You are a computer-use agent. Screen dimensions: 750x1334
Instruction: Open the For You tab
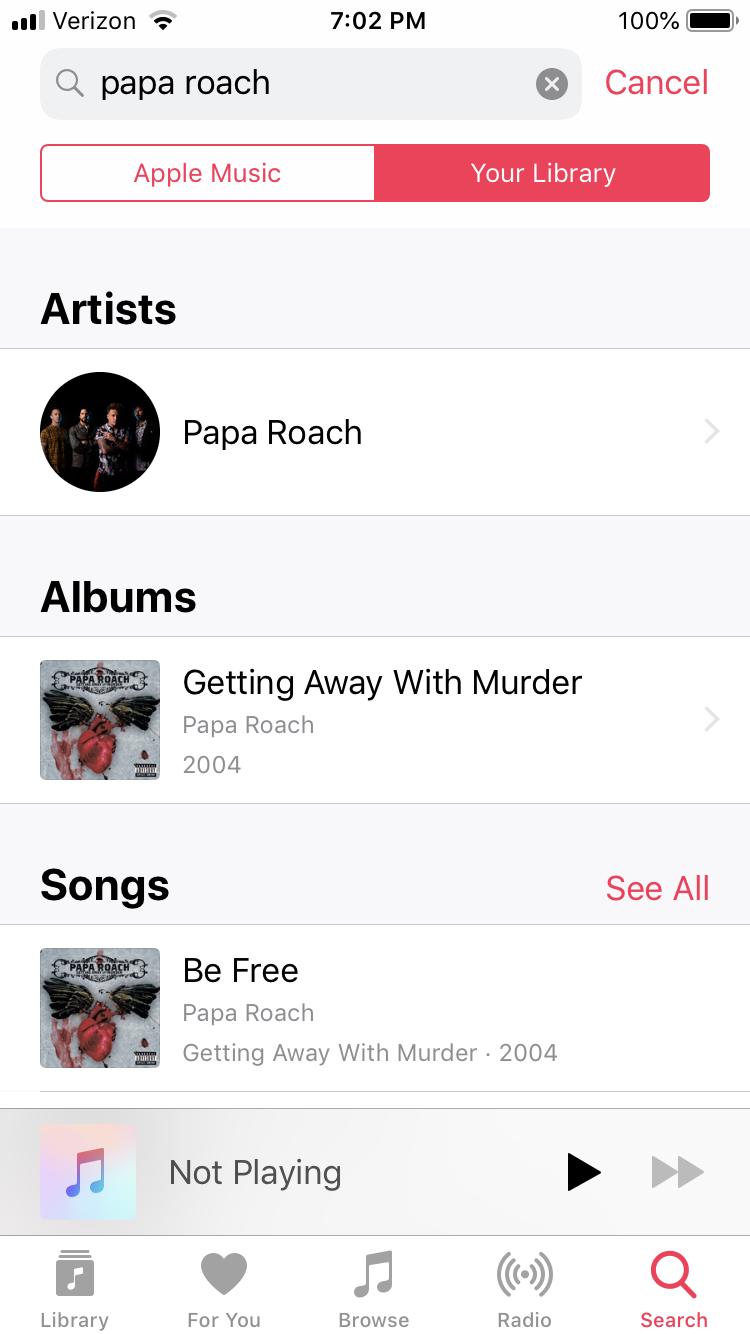(224, 1288)
